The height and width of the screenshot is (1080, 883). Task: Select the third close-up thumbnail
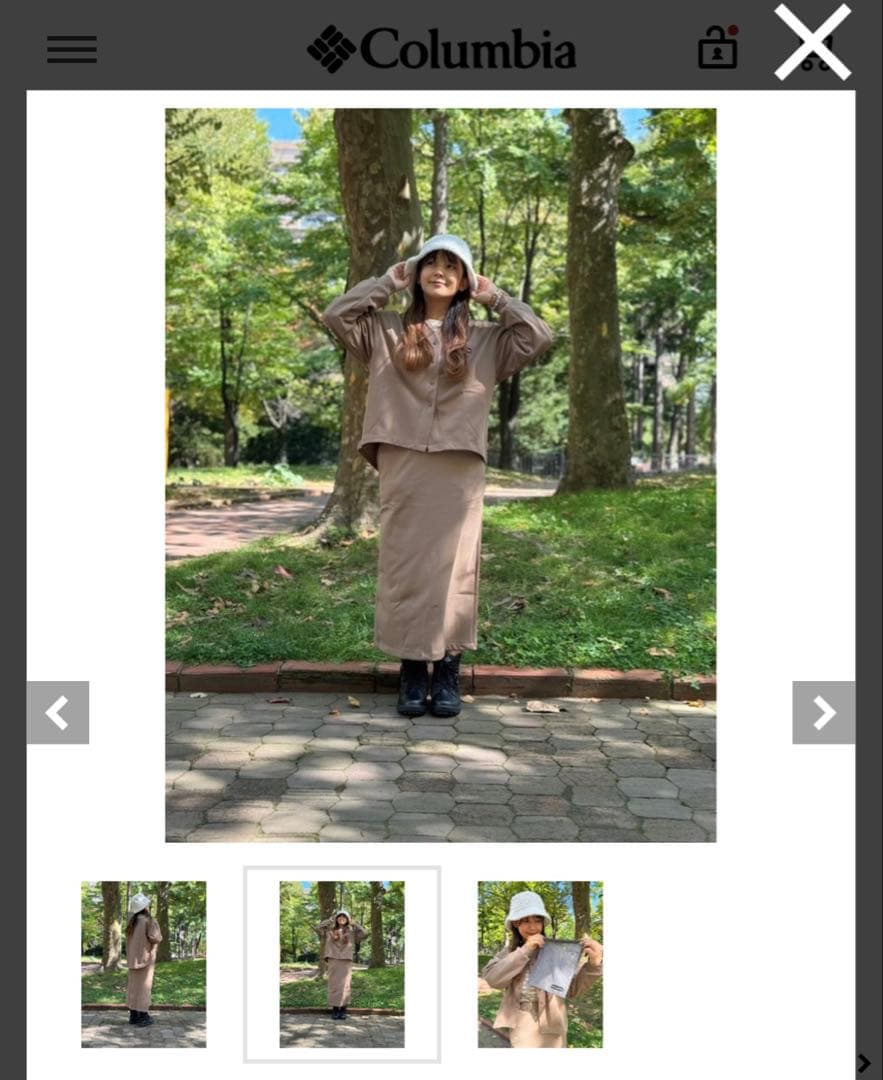coord(540,964)
